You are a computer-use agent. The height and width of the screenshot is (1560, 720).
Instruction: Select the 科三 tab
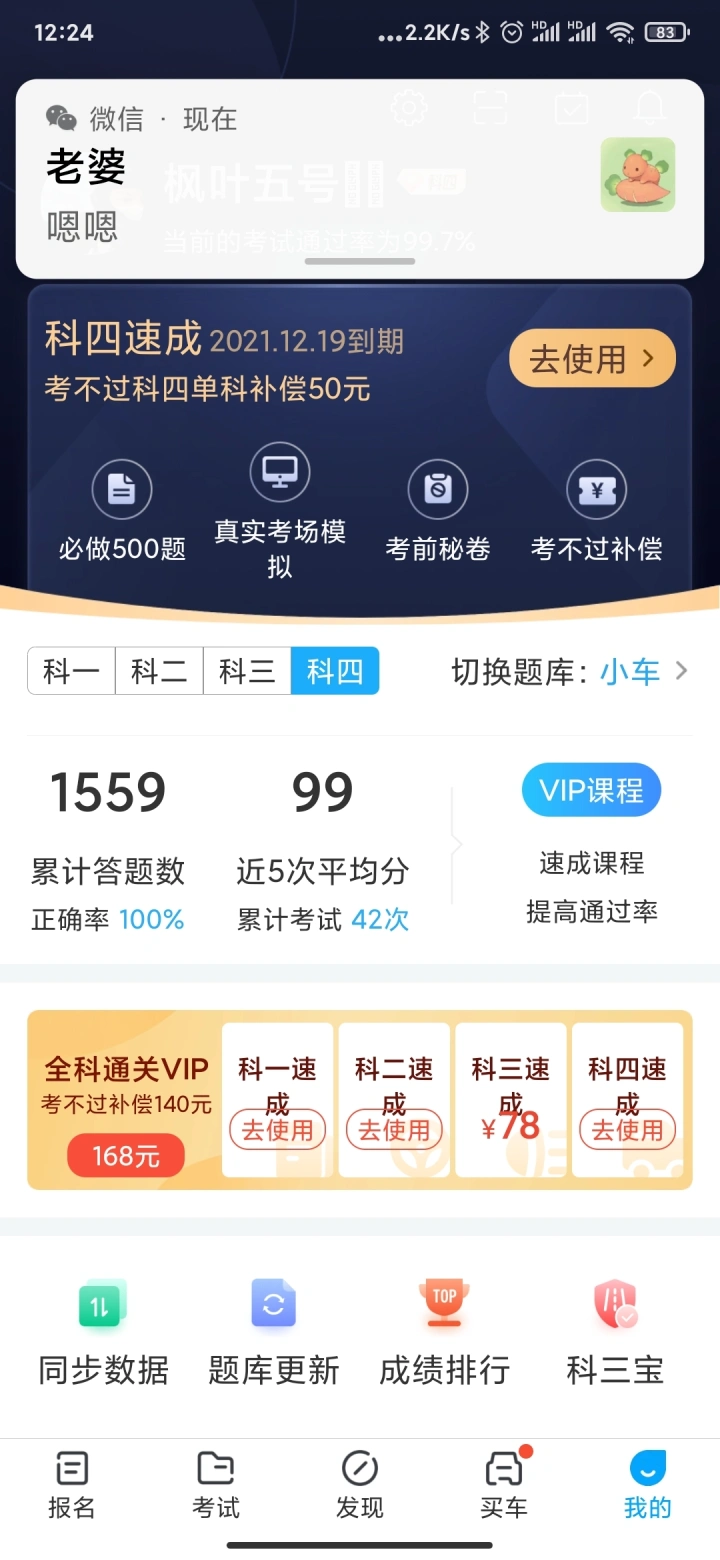click(247, 671)
